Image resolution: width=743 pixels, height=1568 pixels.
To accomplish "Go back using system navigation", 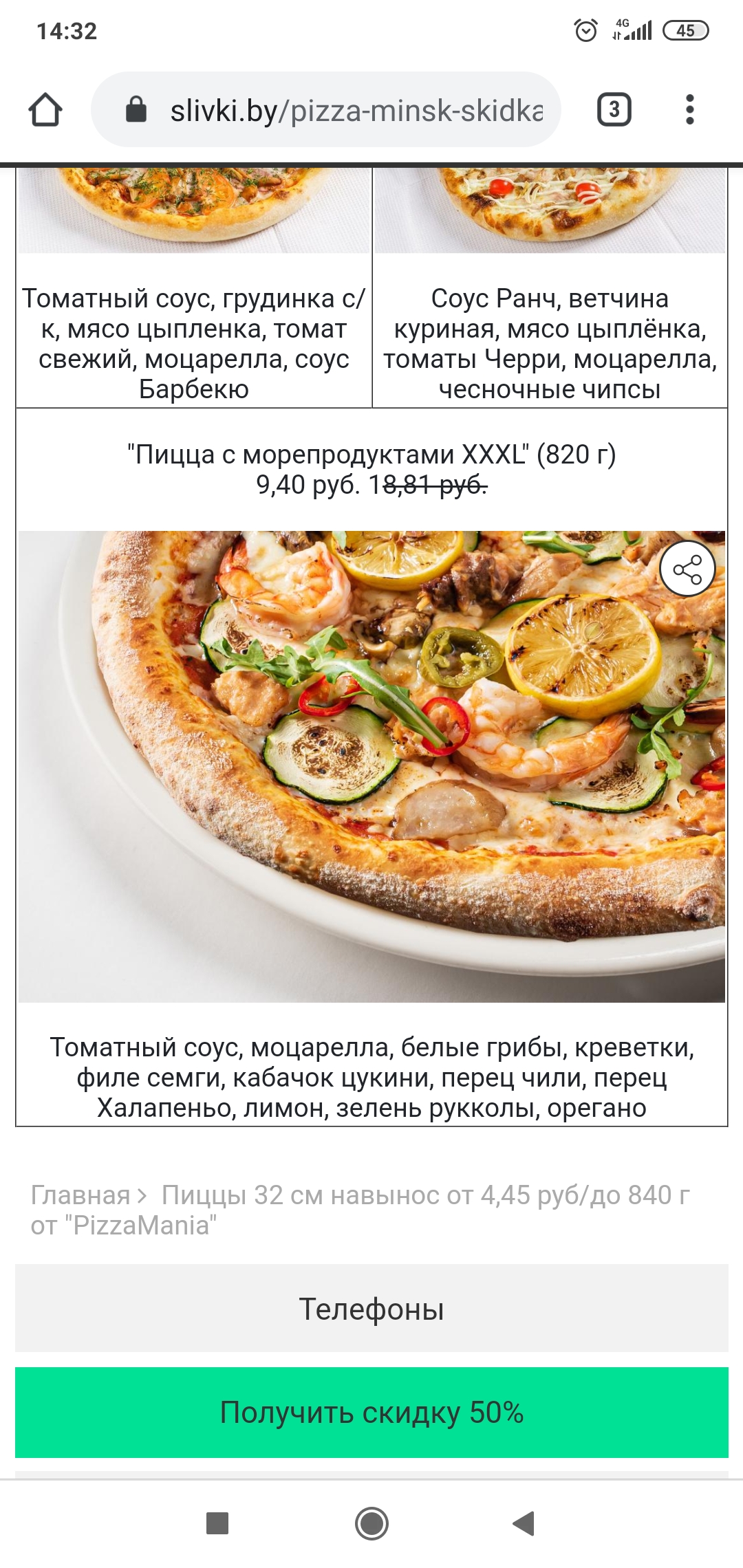I will 524,1523.
